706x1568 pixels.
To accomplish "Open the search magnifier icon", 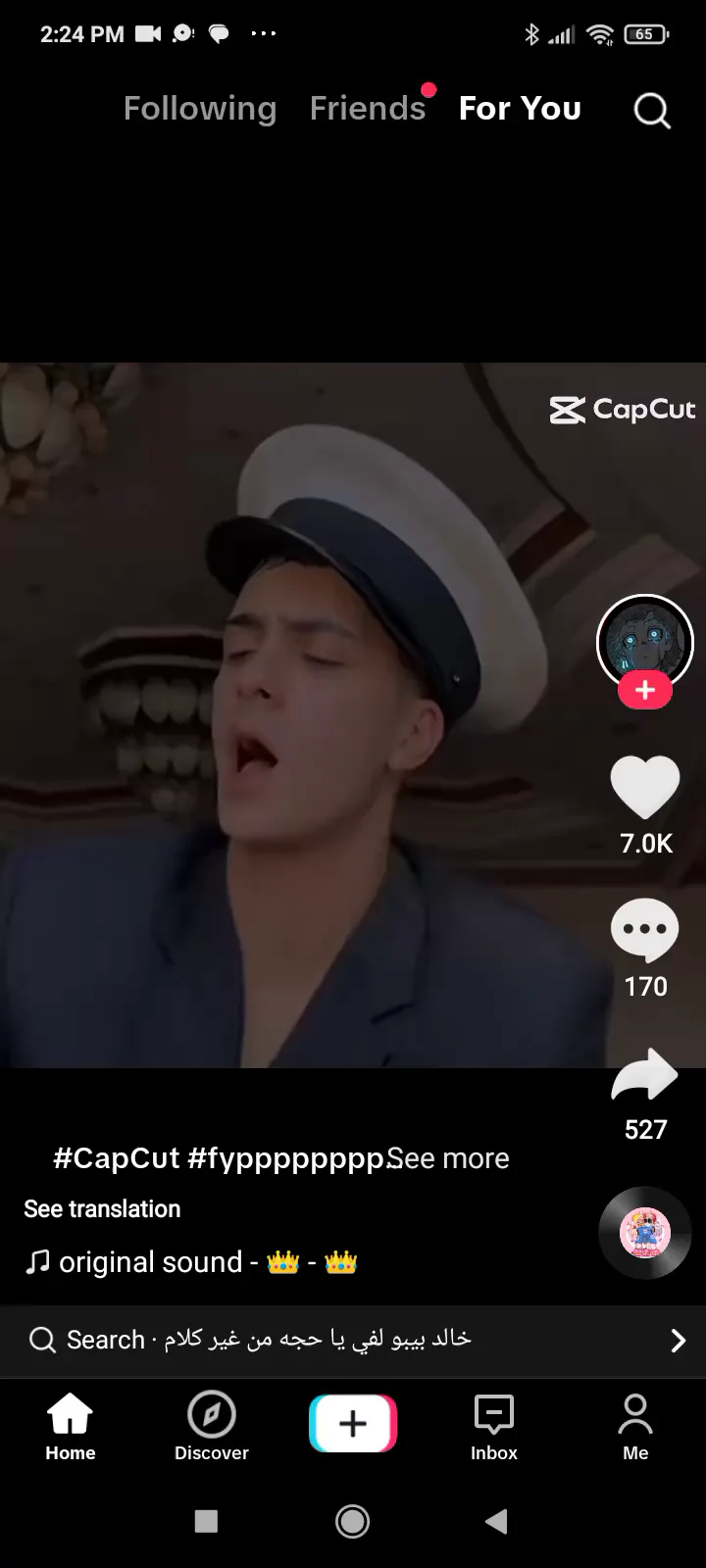I will 652,110.
